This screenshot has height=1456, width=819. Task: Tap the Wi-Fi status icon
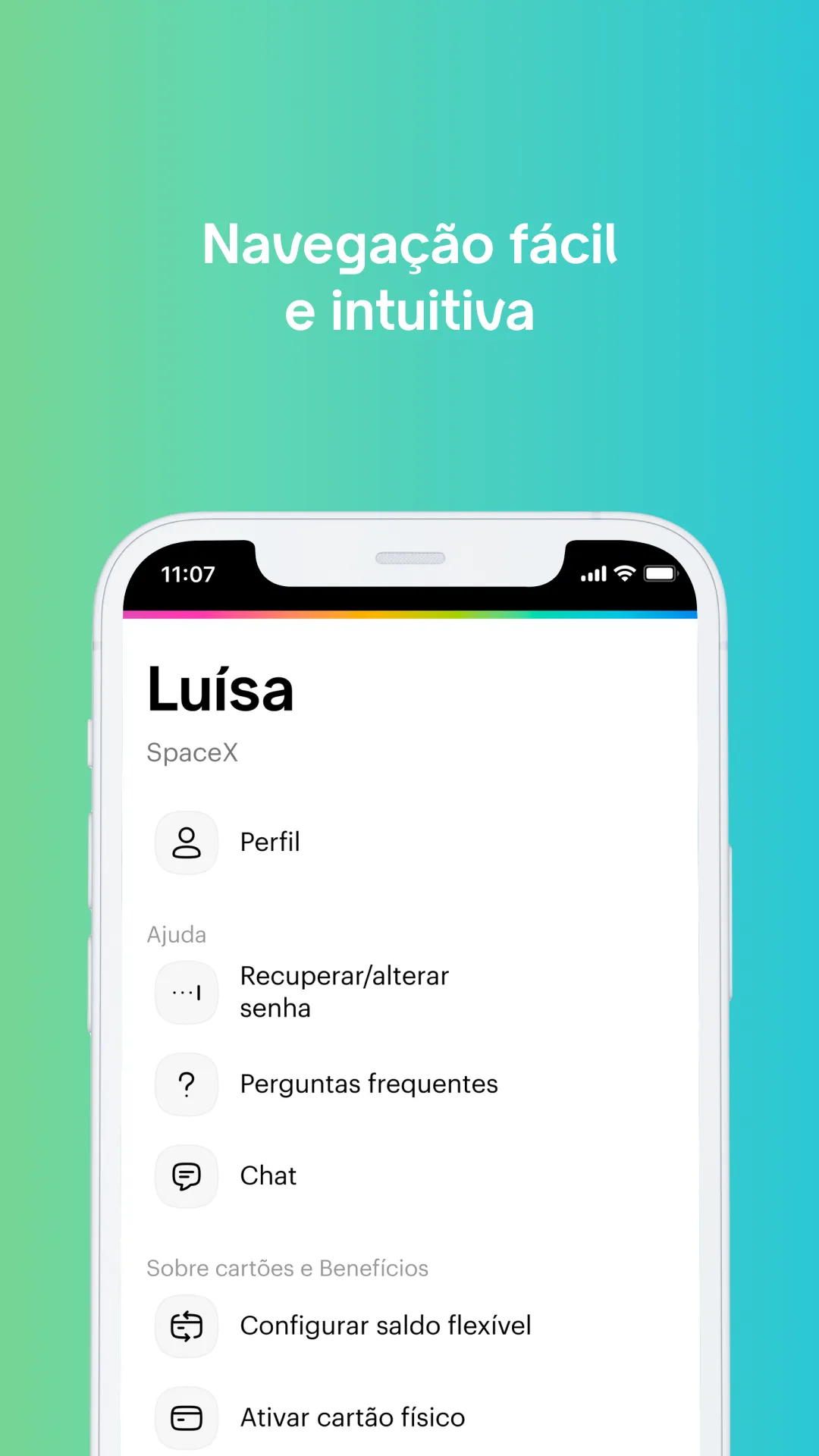coord(623,574)
